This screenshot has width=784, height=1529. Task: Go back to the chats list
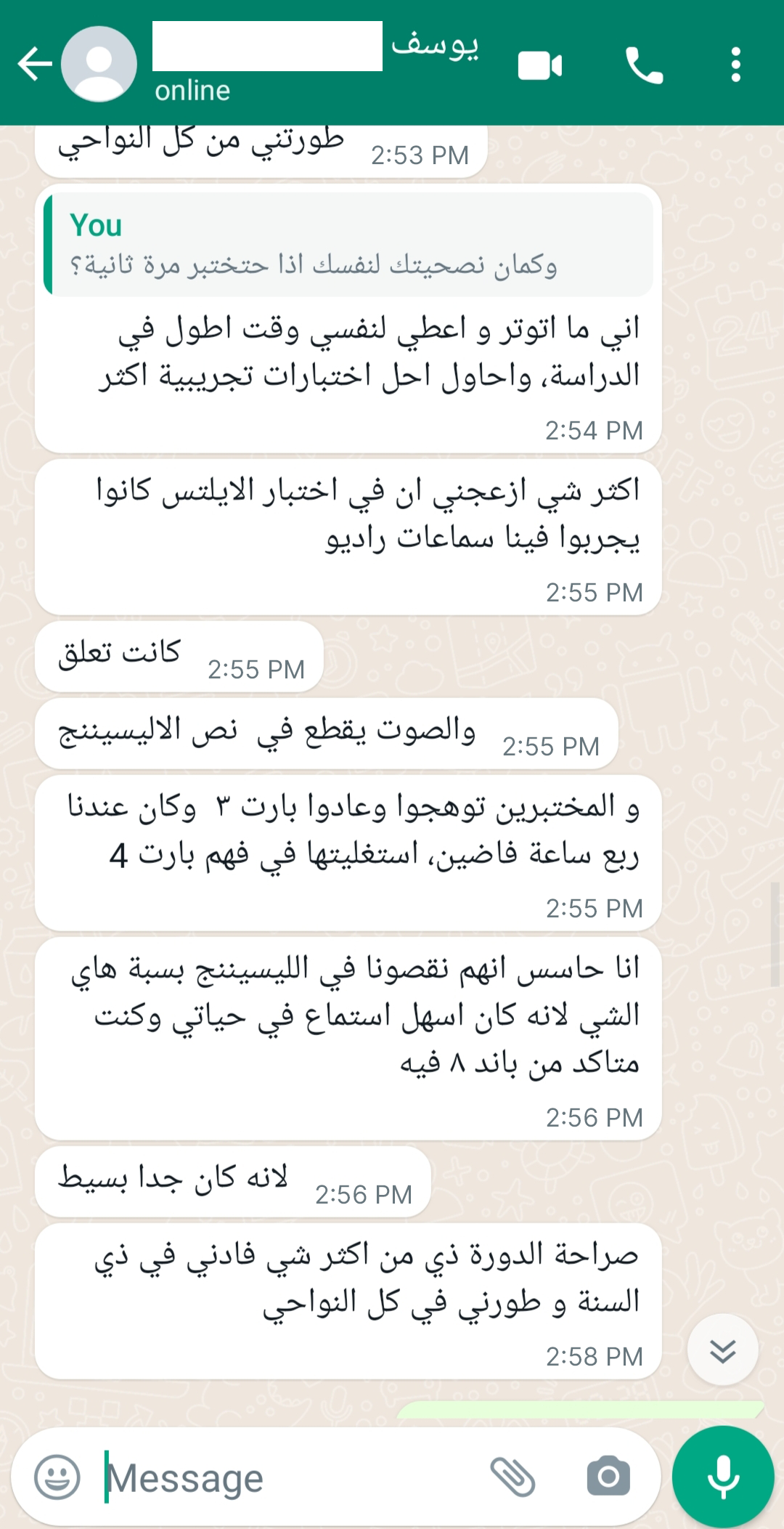(35, 64)
